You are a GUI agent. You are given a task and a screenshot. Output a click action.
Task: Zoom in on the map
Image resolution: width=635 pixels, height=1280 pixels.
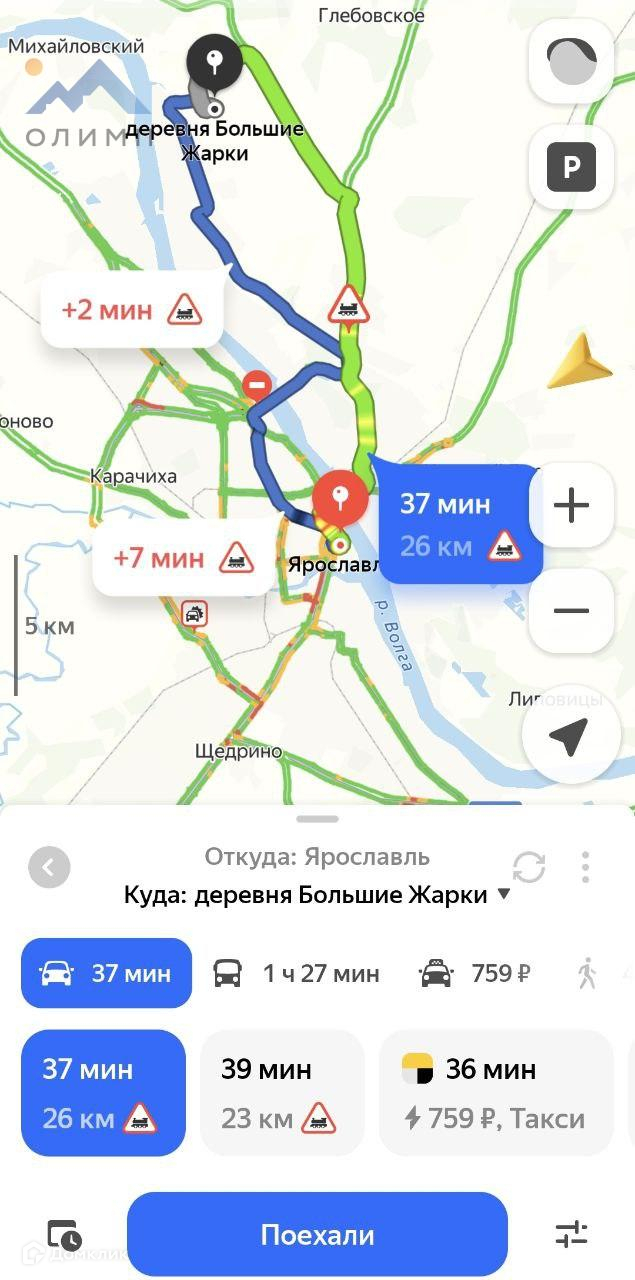coord(571,506)
